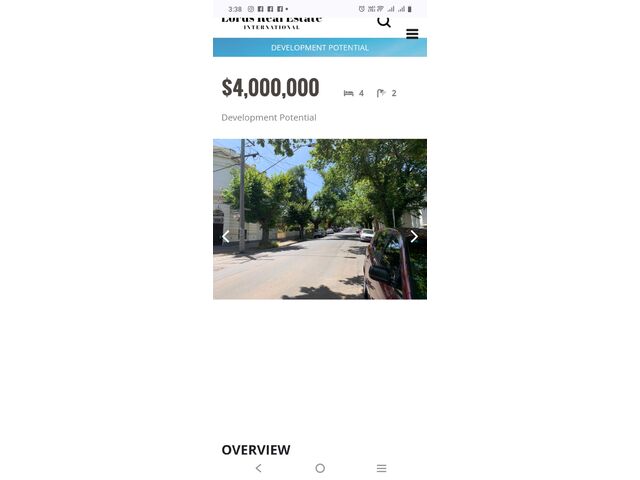Go back with the system back button
The width and height of the screenshot is (640, 480).
259,468
